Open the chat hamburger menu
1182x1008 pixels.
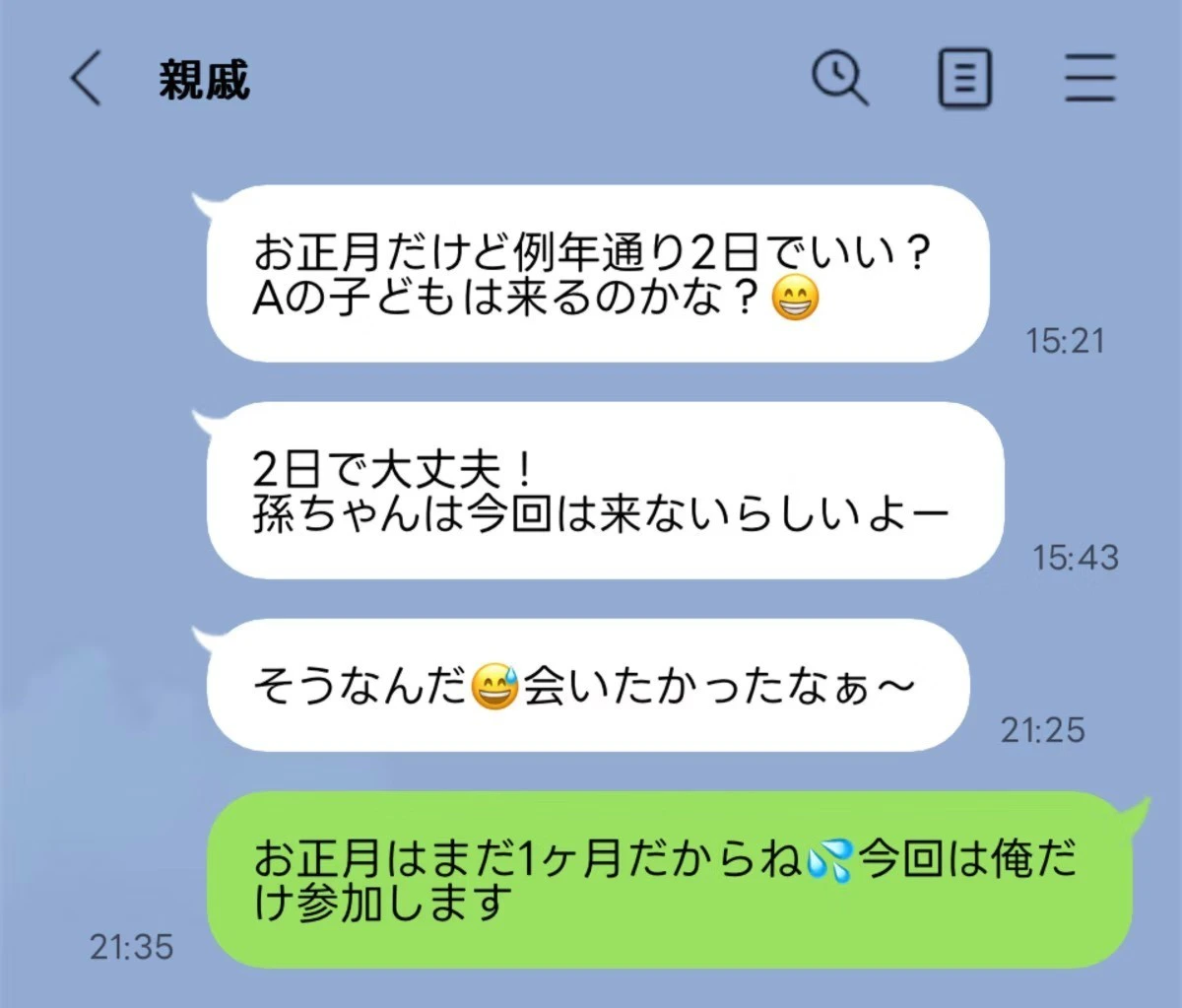[1089, 79]
